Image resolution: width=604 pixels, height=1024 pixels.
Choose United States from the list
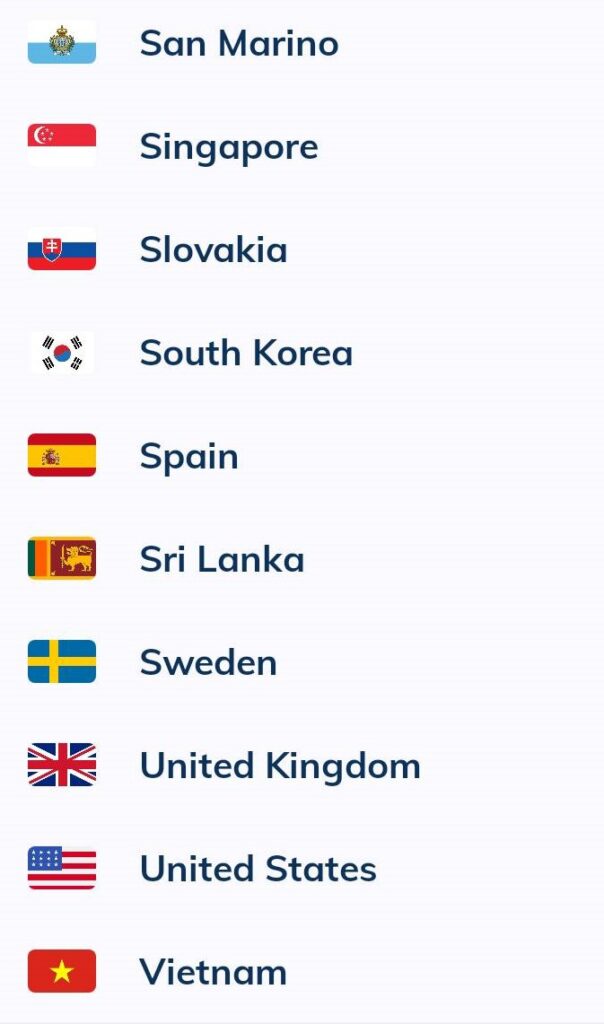(x=302, y=868)
